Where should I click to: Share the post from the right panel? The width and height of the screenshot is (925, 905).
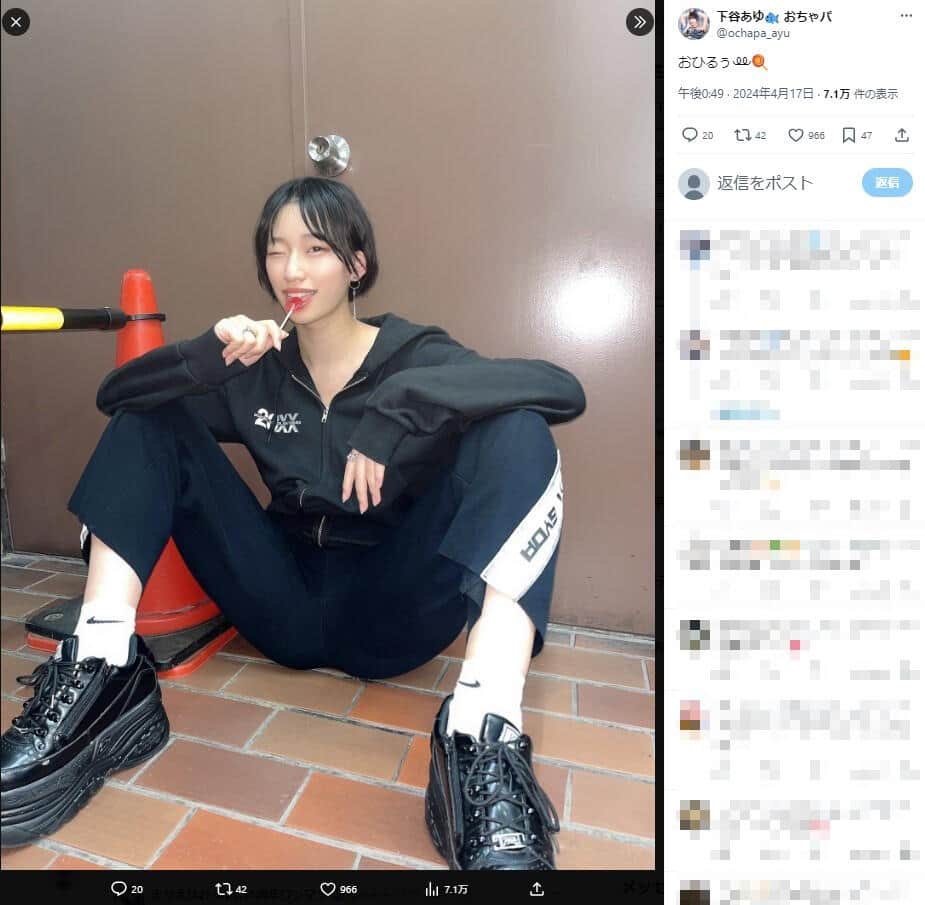[901, 135]
